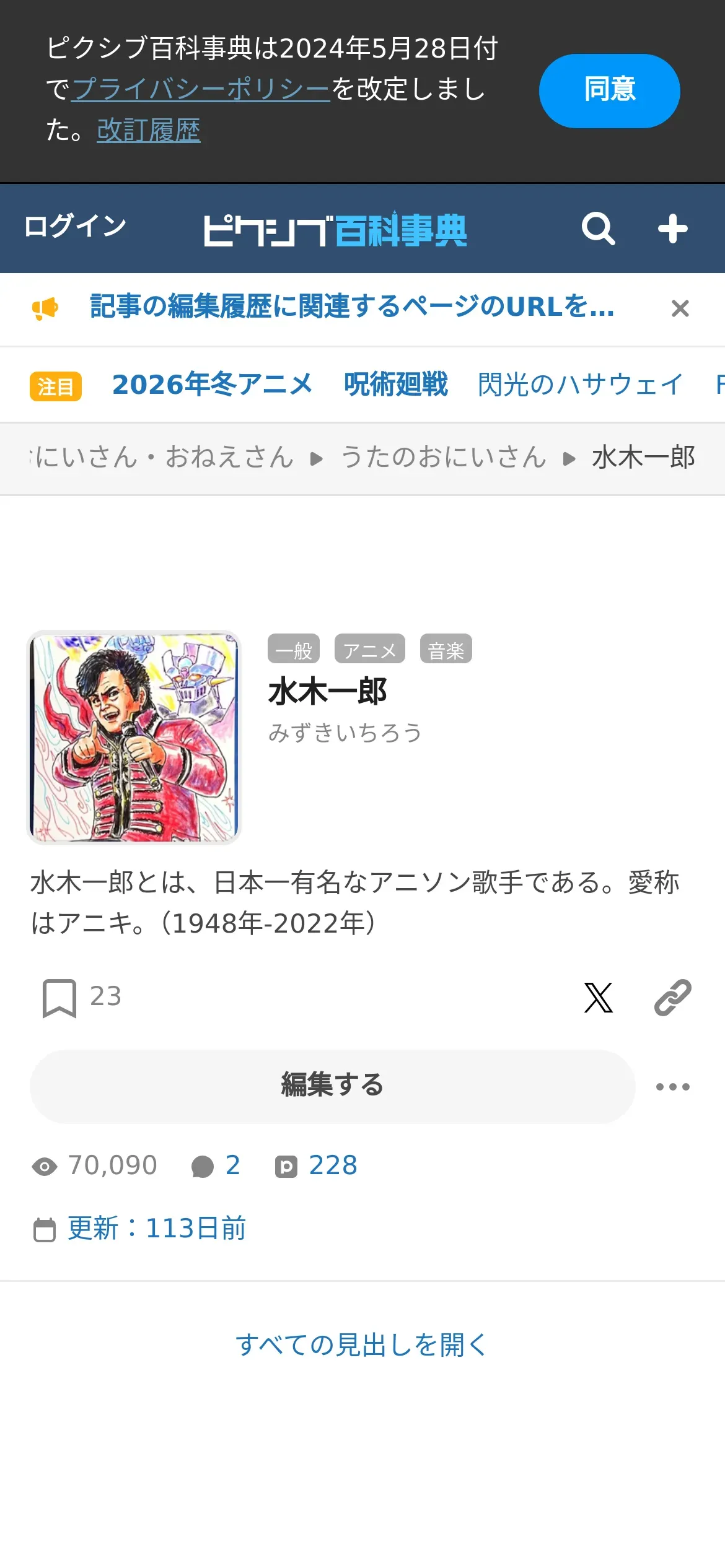The height and width of the screenshot is (1568, 725).
Task: Open the 2026年冬アニメ trending topic
Action: pyautogui.click(x=212, y=385)
